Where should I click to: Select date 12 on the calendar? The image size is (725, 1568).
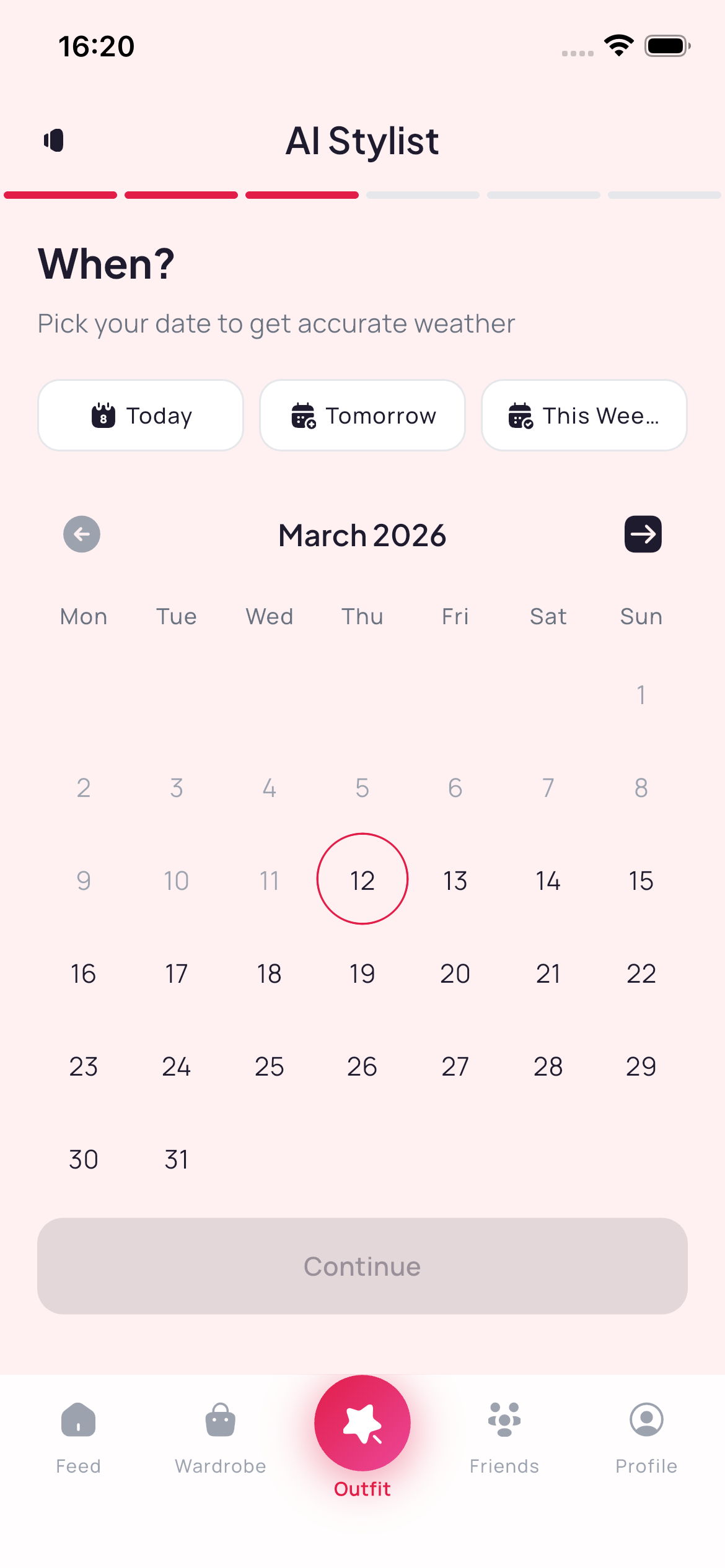click(362, 879)
